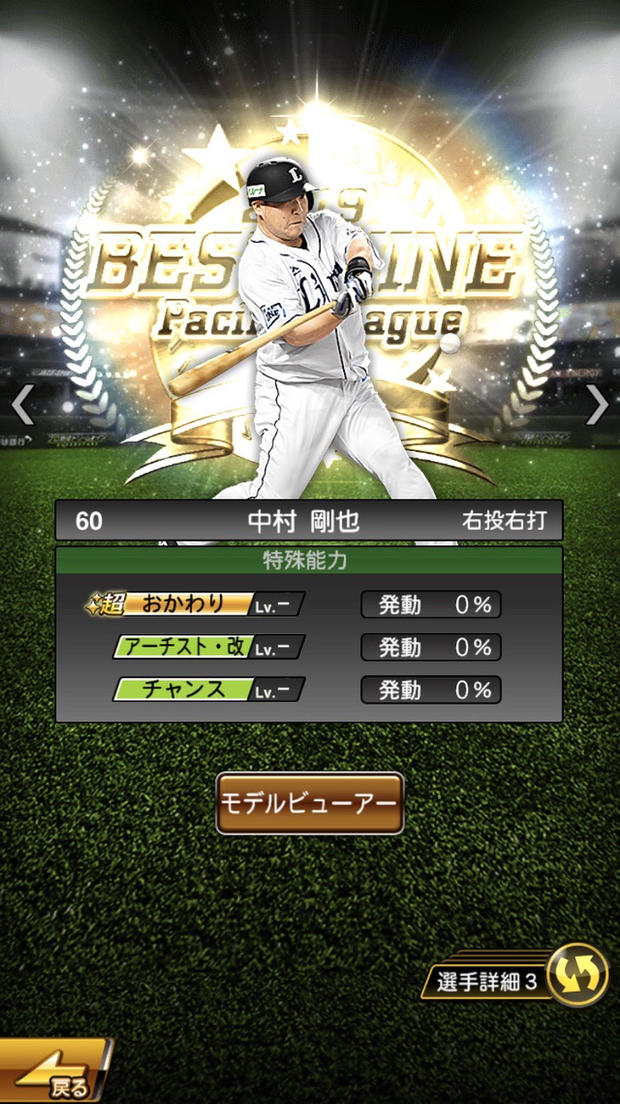Select the アーチスト・改 special ability
This screenshot has height=1104, width=620.
208,647
